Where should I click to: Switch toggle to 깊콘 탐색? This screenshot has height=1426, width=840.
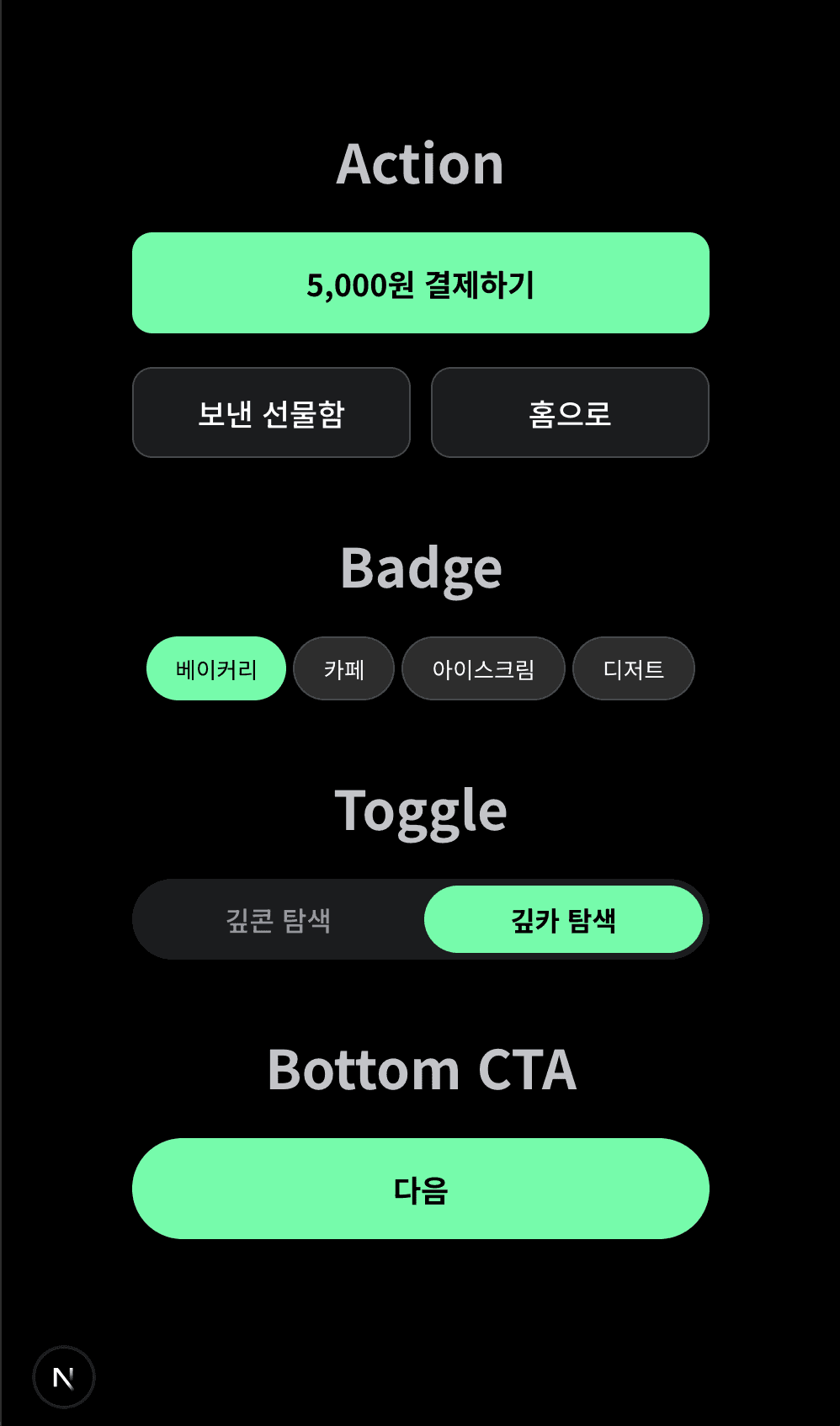[279, 920]
